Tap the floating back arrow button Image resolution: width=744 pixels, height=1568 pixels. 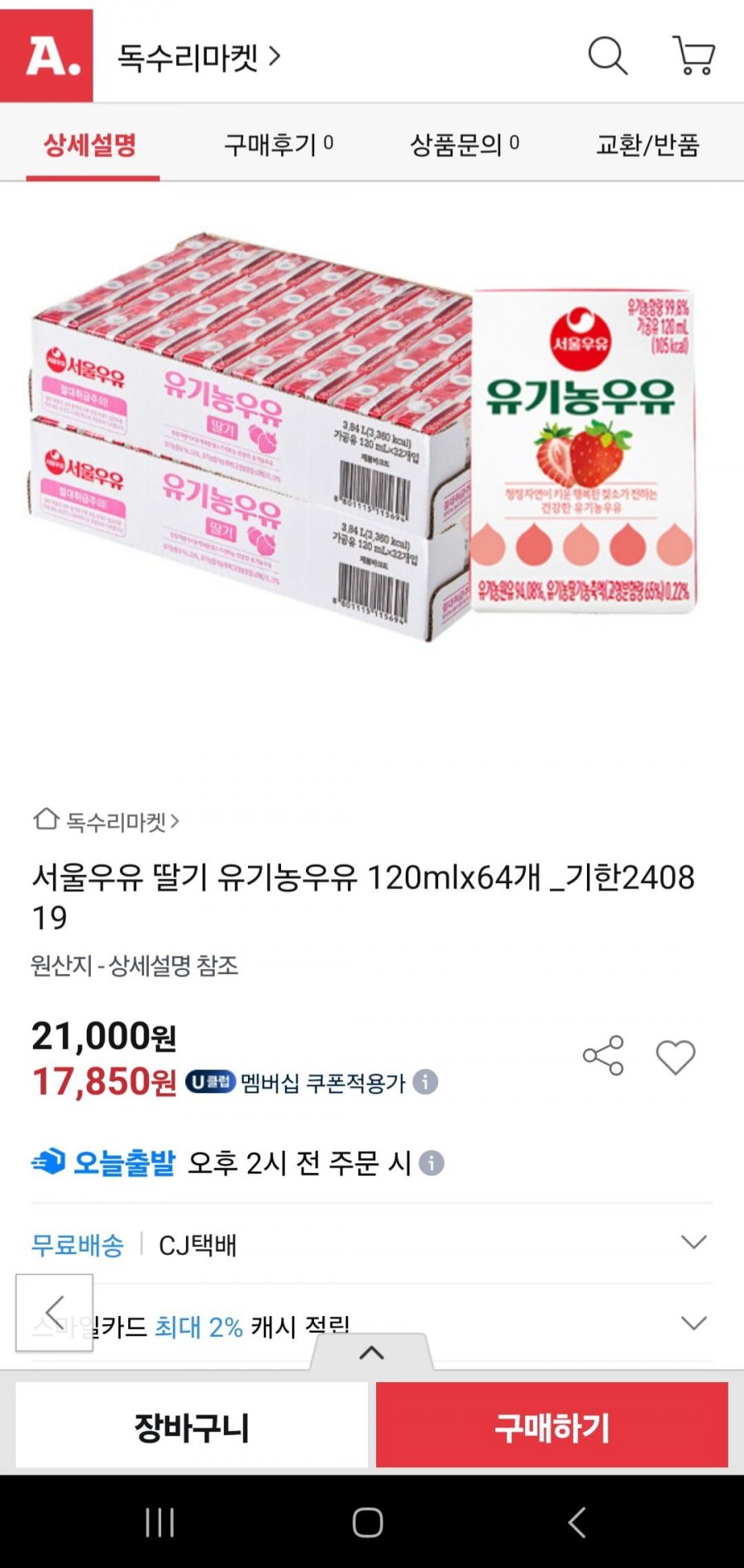click(x=55, y=1312)
